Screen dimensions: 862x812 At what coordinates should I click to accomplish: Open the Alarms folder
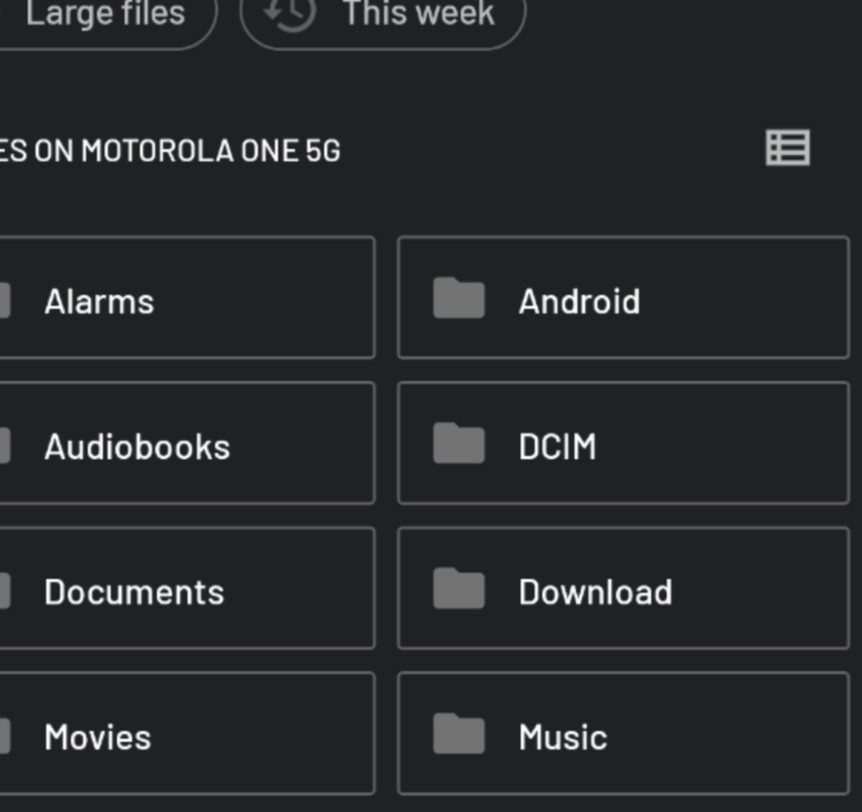(187, 297)
